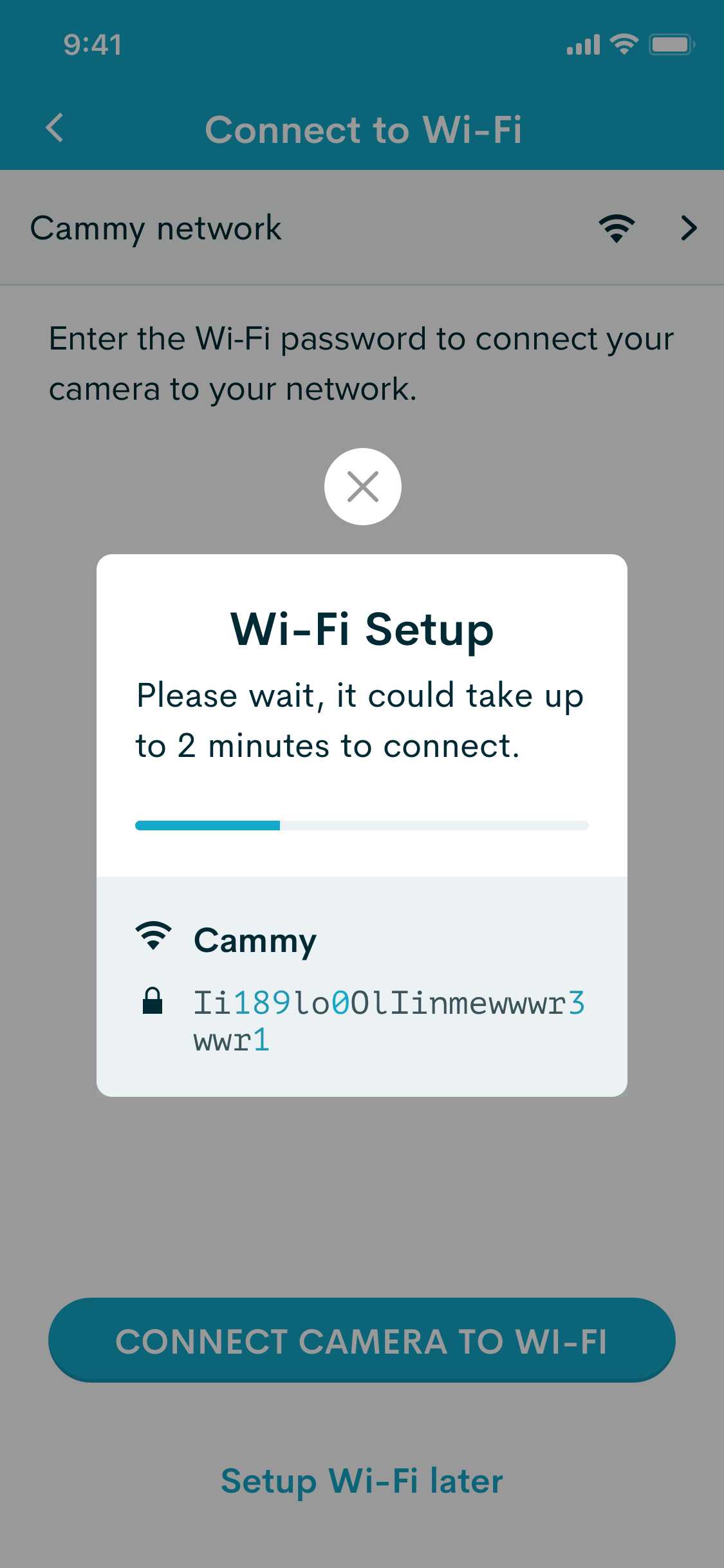Choose Setup Wi-Fi later
Image resolution: width=724 pixels, height=1568 pixels.
(x=362, y=1480)
